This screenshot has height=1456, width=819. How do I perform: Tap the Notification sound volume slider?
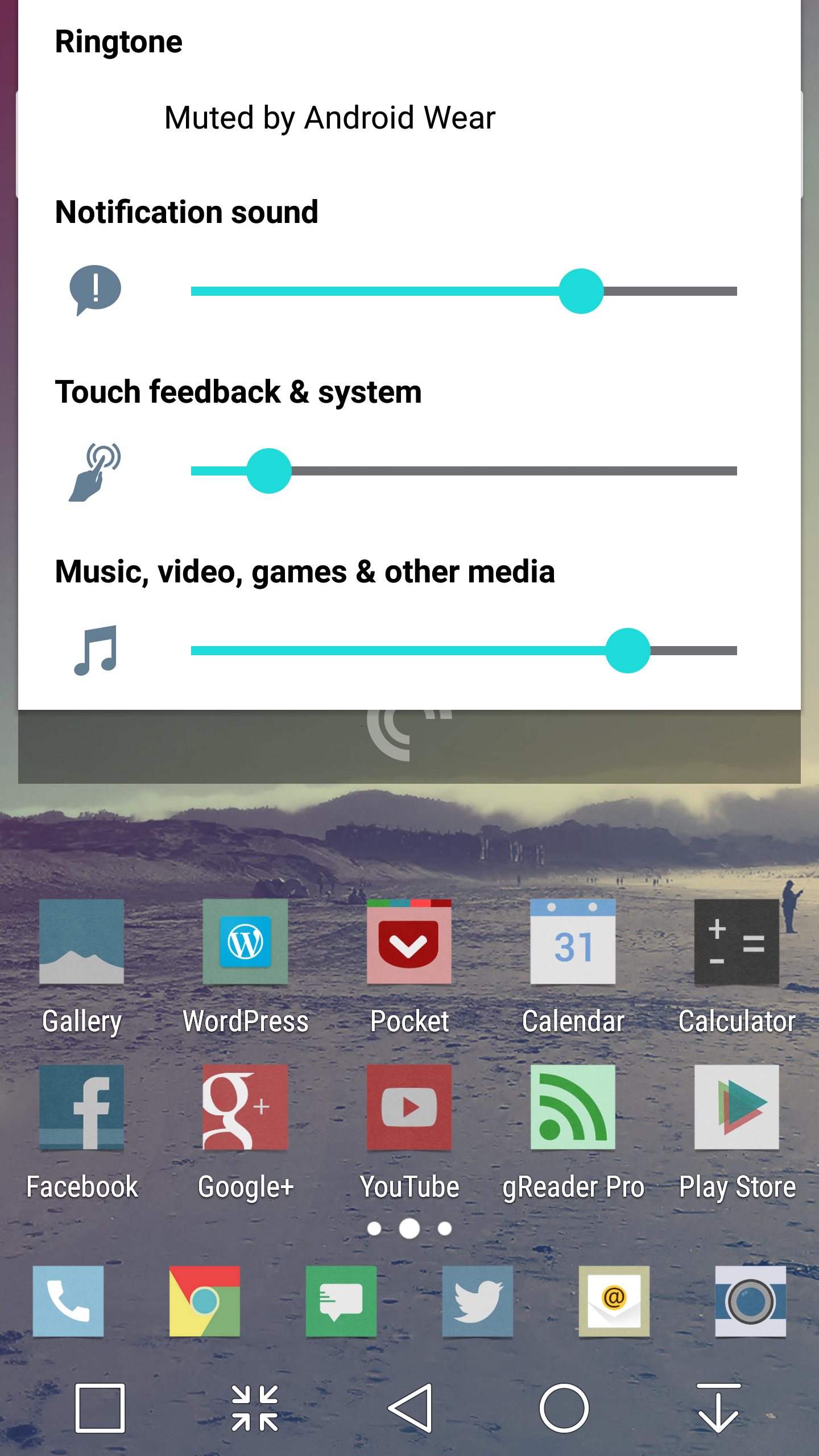tap(464, 291)
